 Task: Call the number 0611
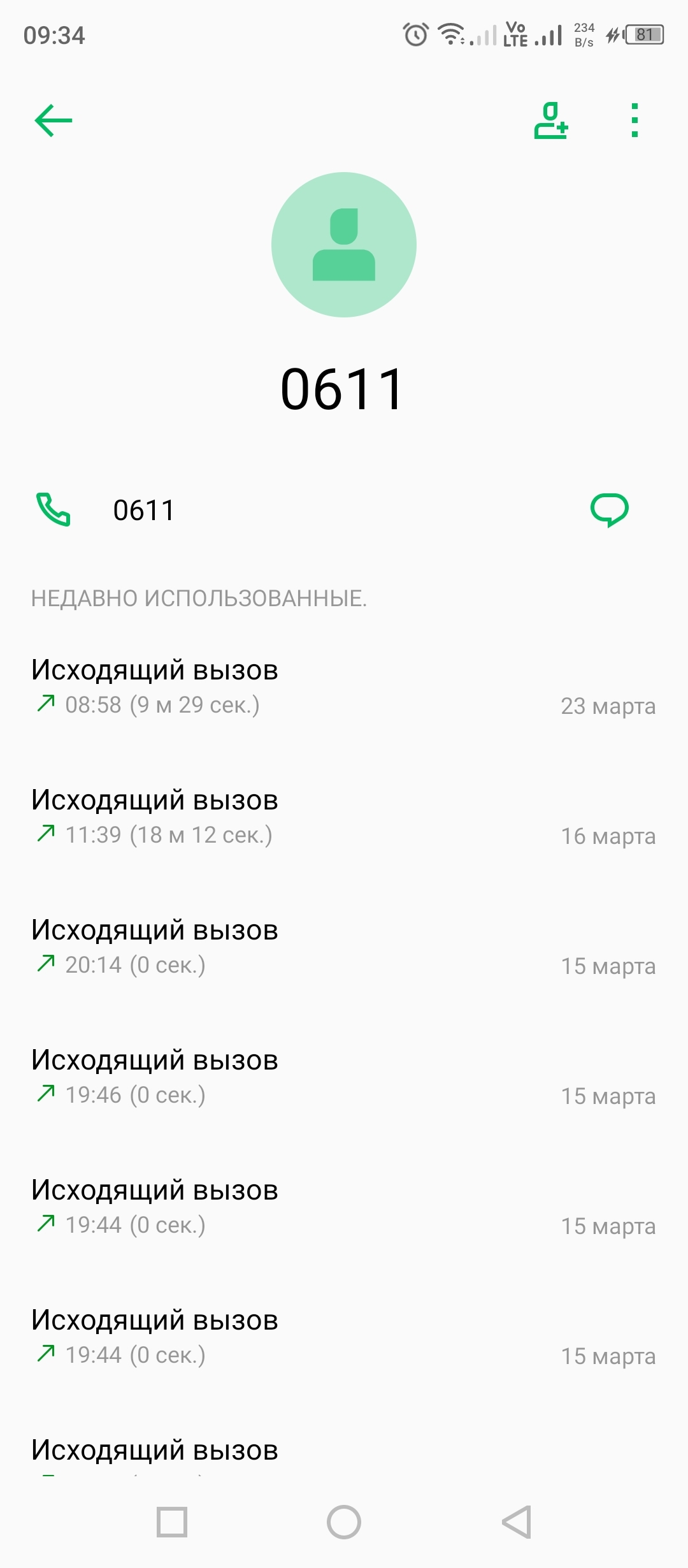coord(54,509)
